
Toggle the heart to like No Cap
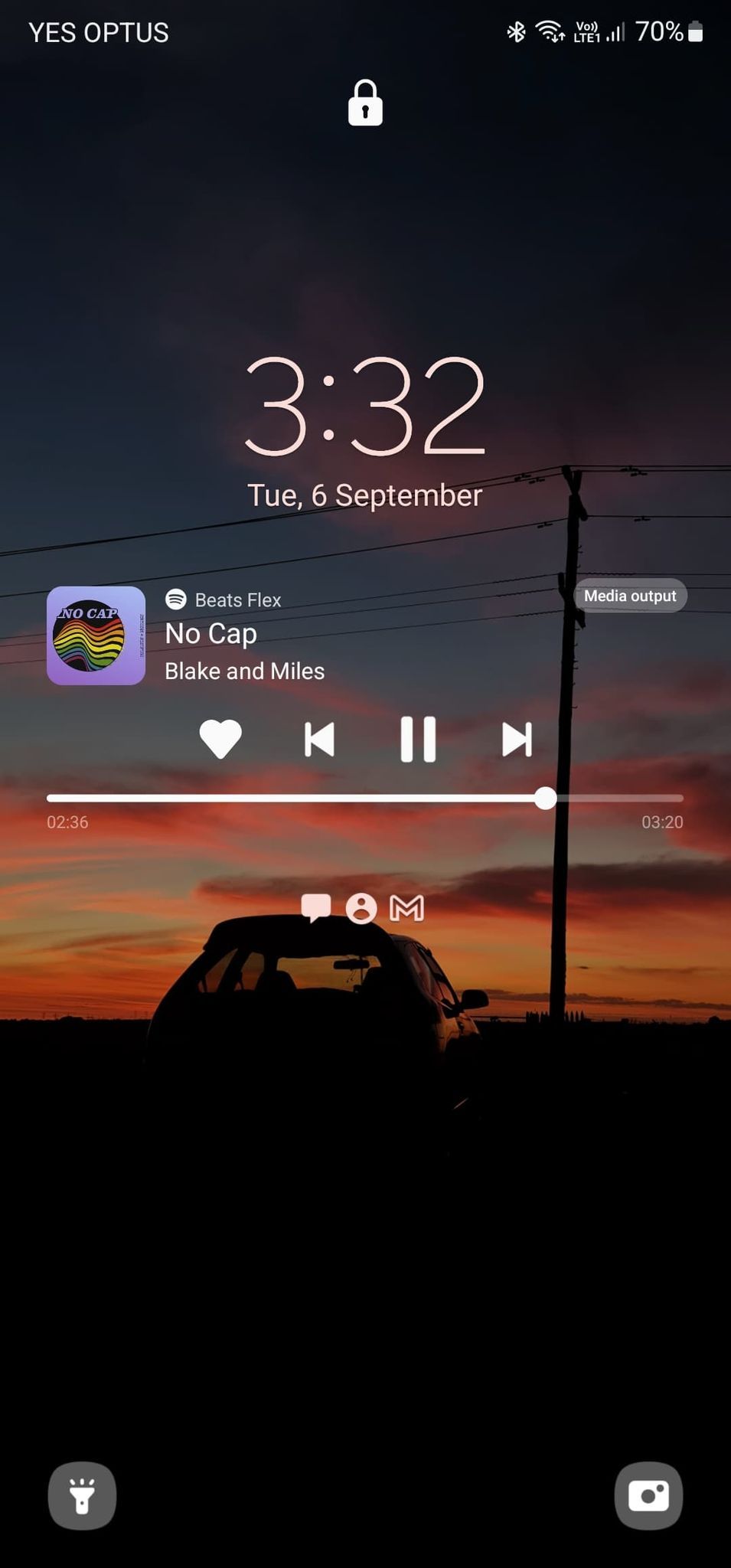click(x=220, y=738)
